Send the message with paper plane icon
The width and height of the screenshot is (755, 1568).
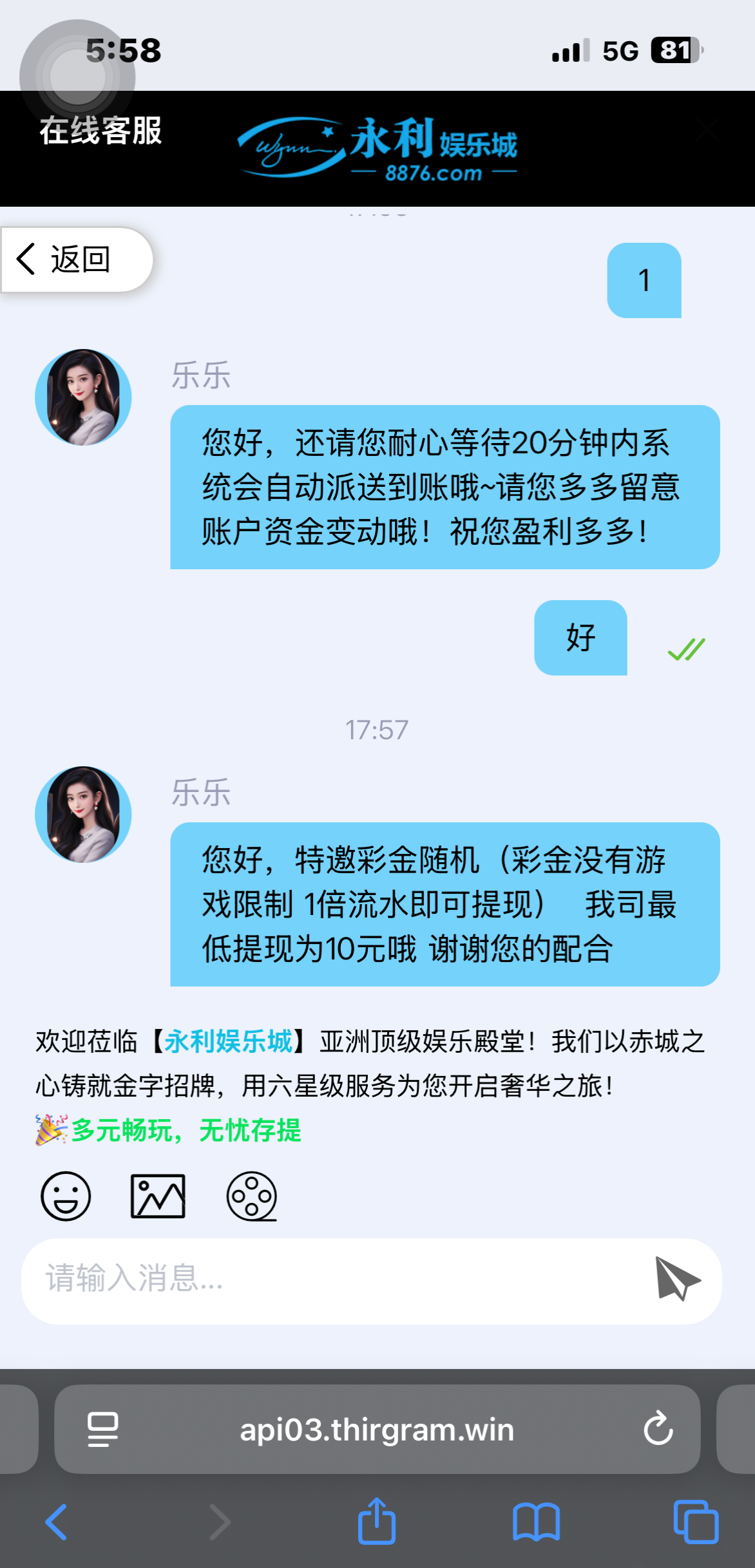(676, 1280)
